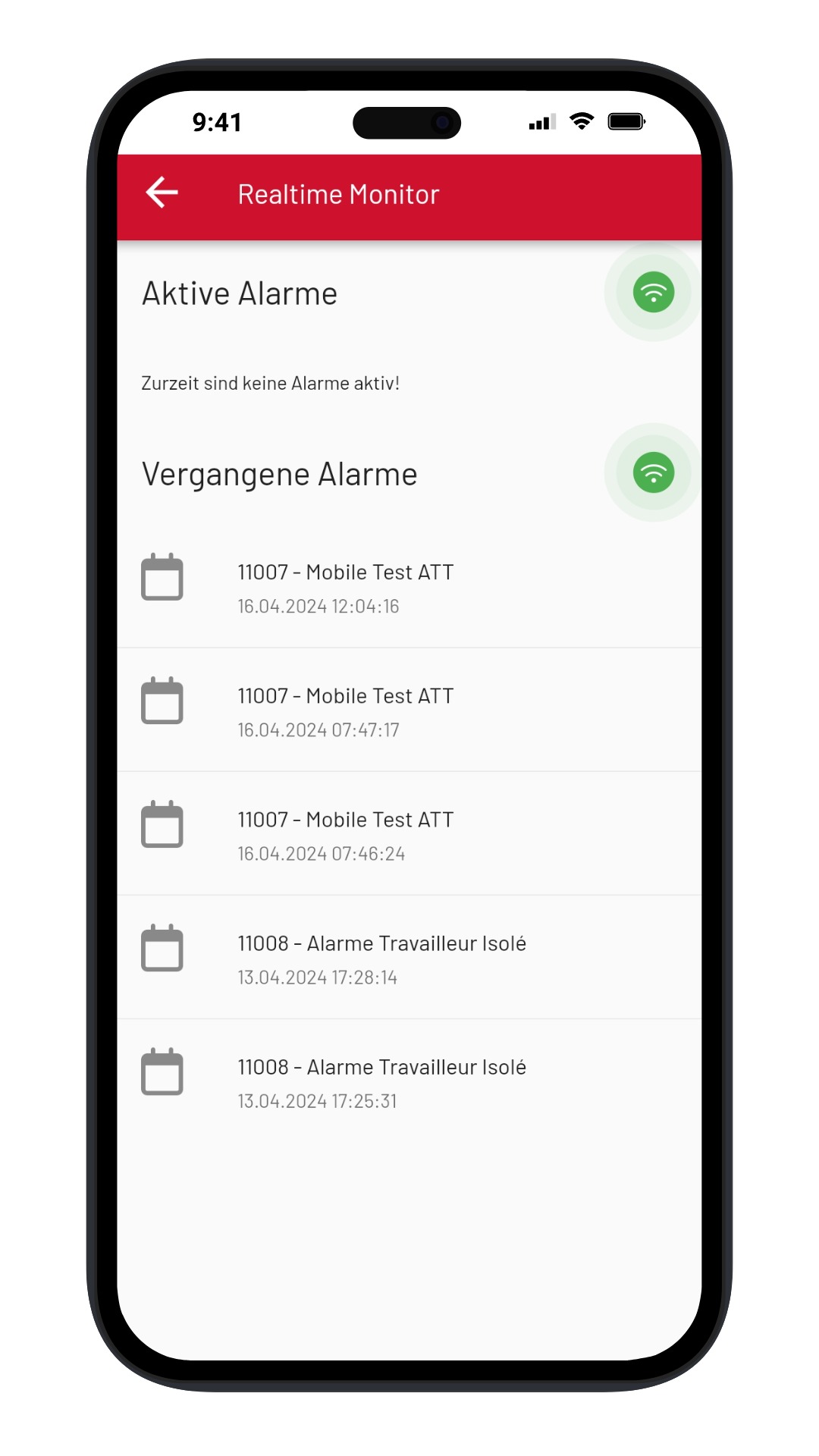Open Mobile Test ATT alarm from 07:46:24
Image resolution: width=819 pixels, height=1456 pixels.
coord(409,834)
